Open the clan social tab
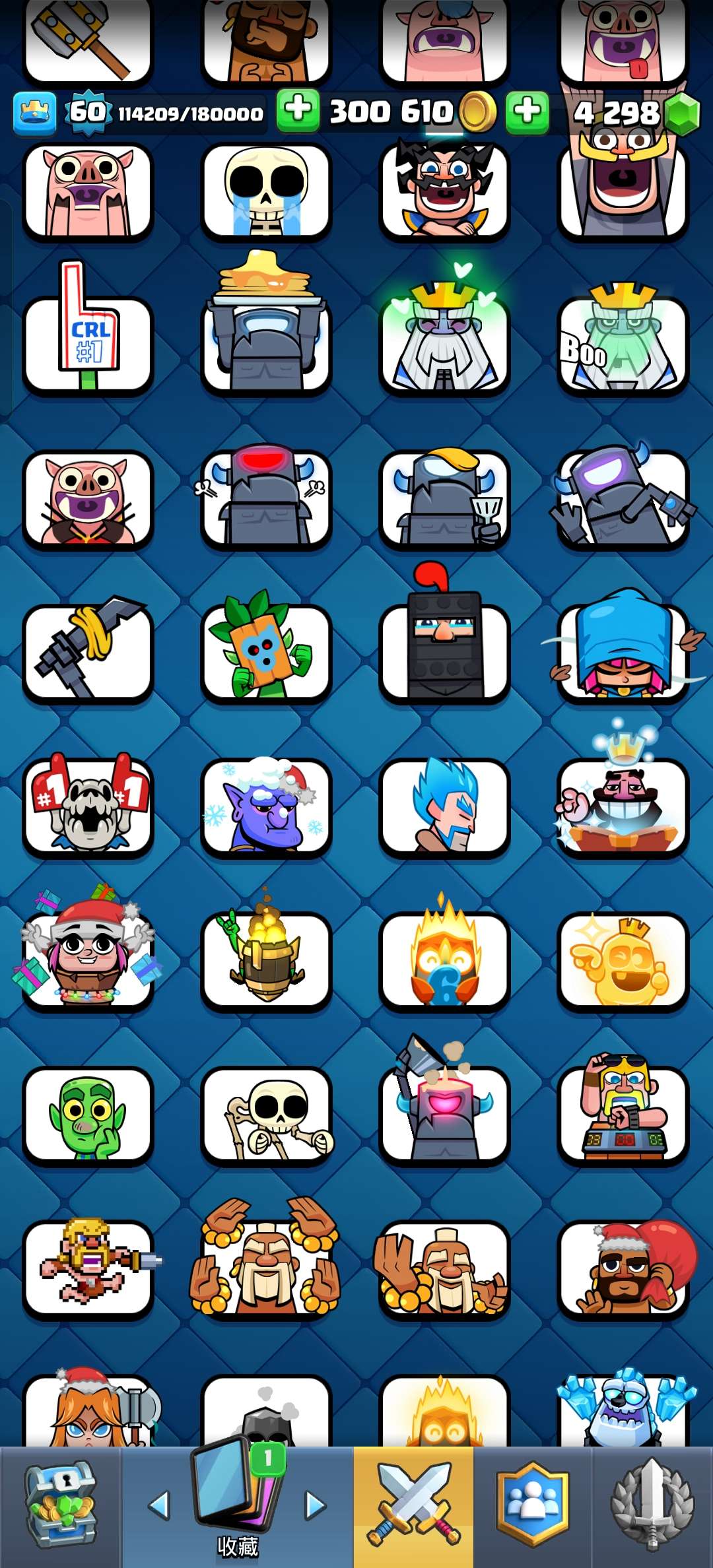 point(532,1507)
